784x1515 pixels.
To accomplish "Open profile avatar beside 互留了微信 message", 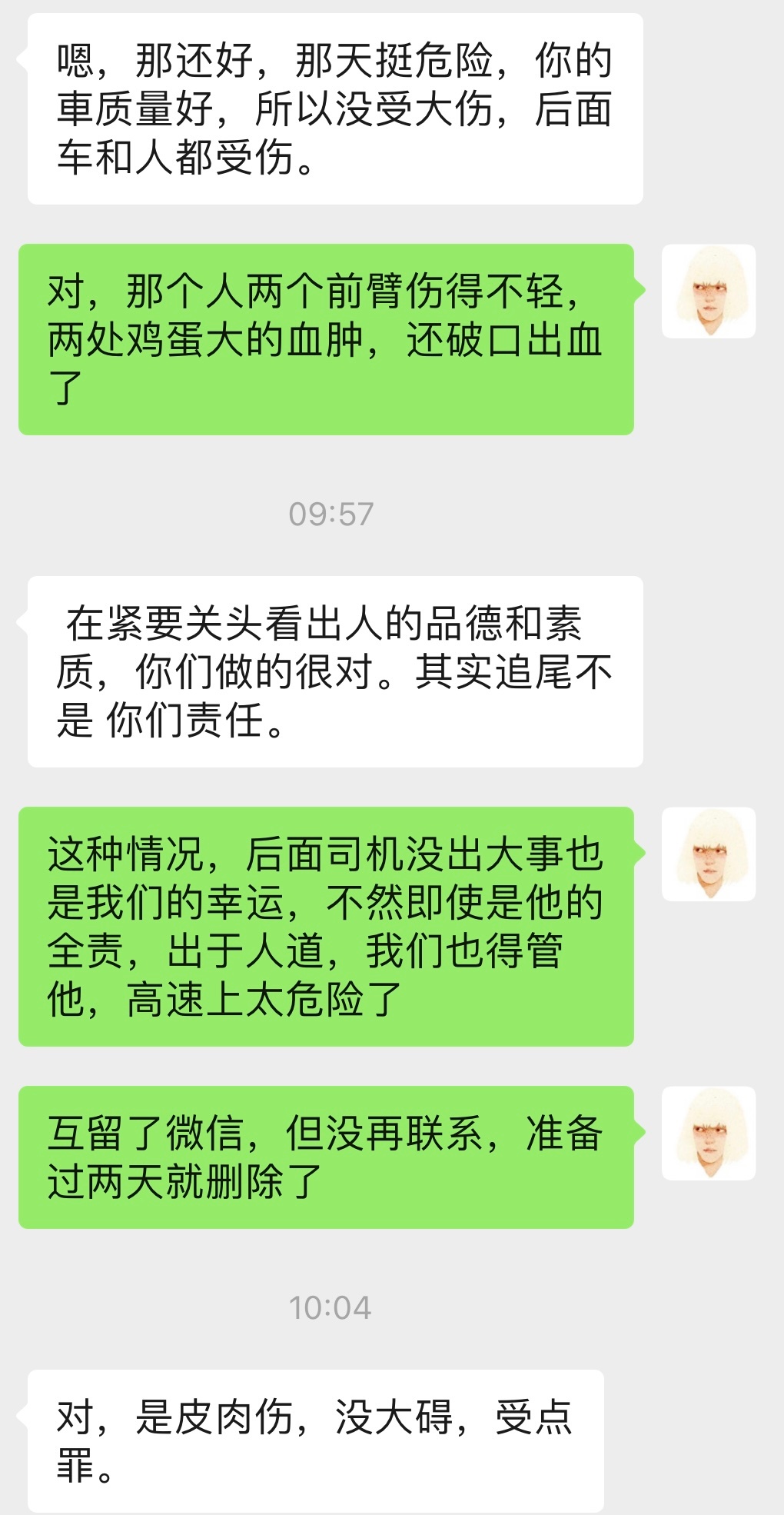I will [708, 1133].
